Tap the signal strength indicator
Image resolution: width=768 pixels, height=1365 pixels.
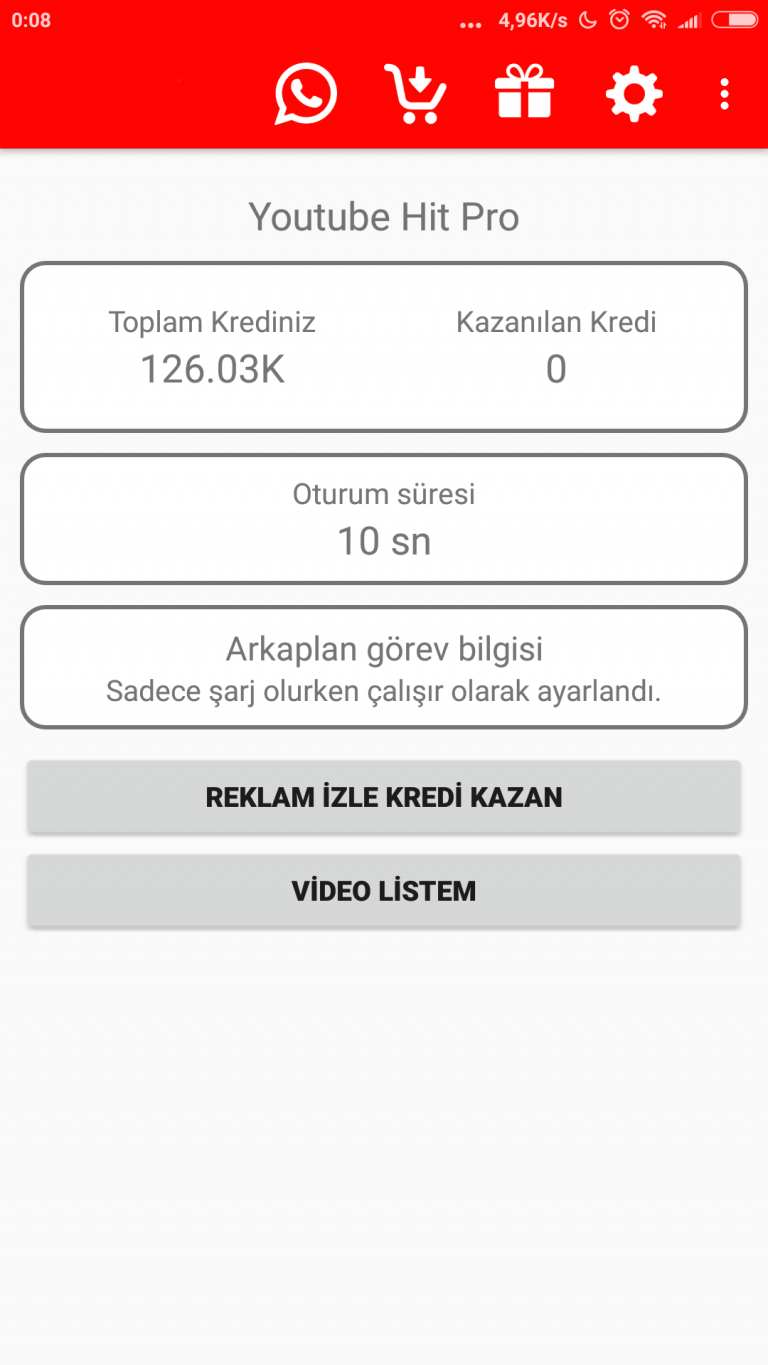[x=690, y=19]
